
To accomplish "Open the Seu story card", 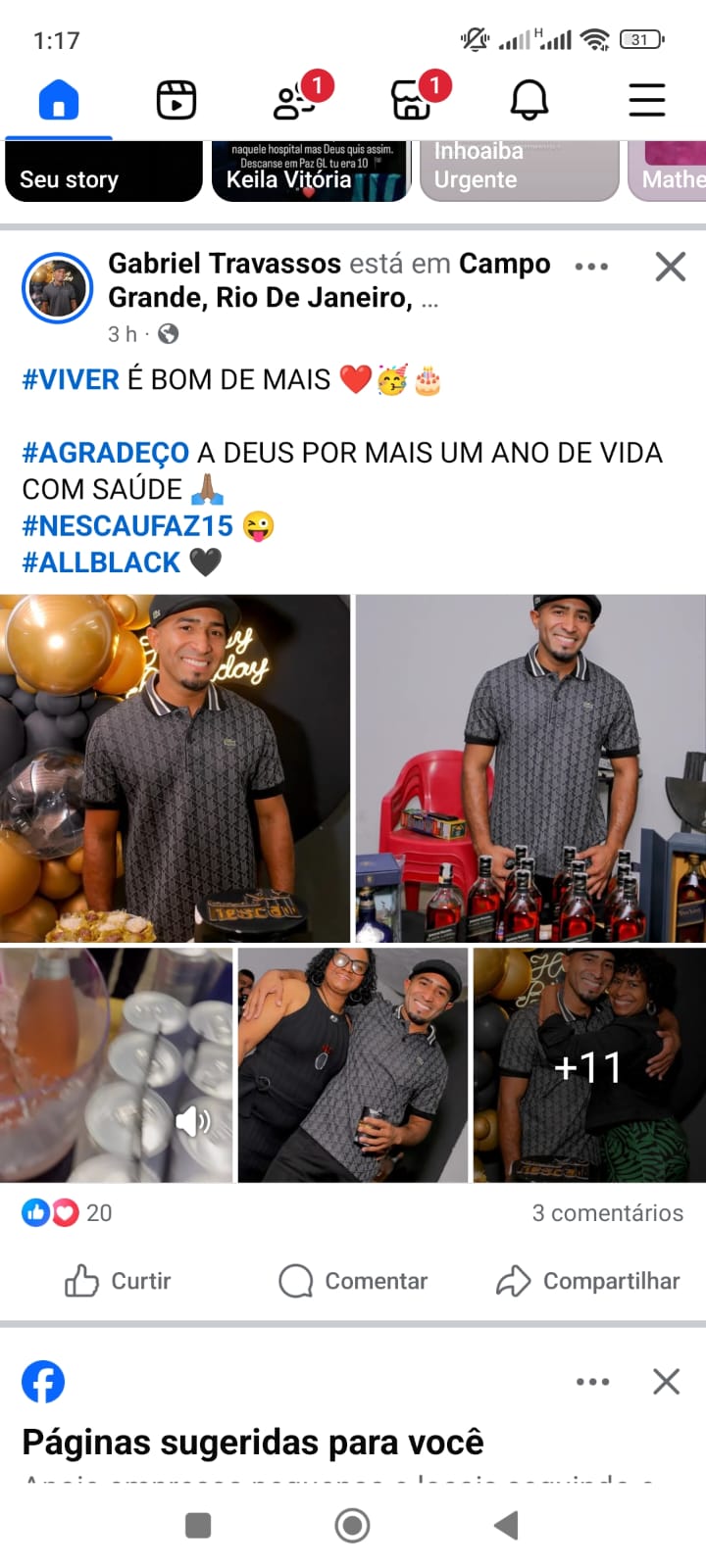I will tap(103, 171).
